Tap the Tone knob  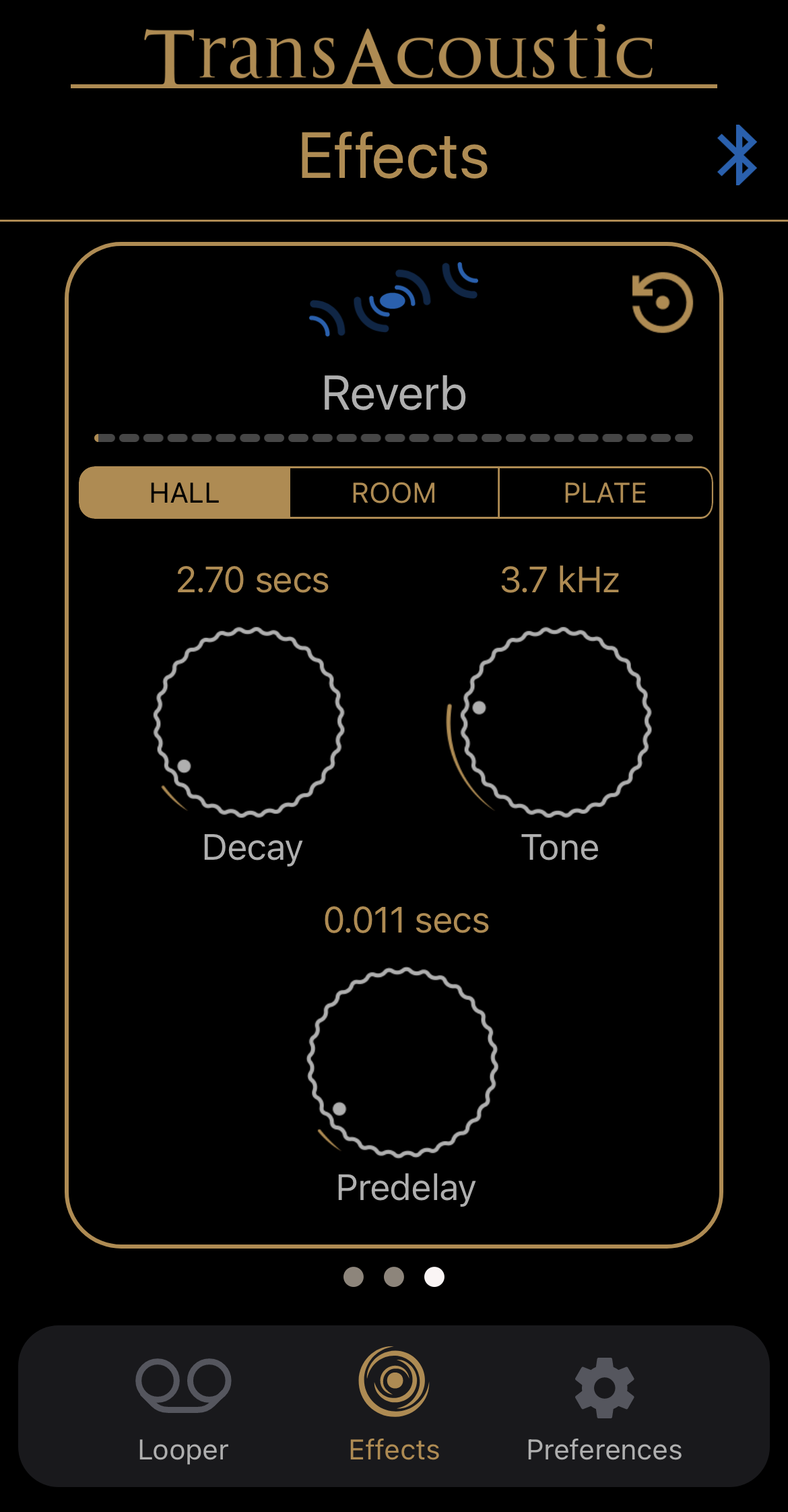556,722
